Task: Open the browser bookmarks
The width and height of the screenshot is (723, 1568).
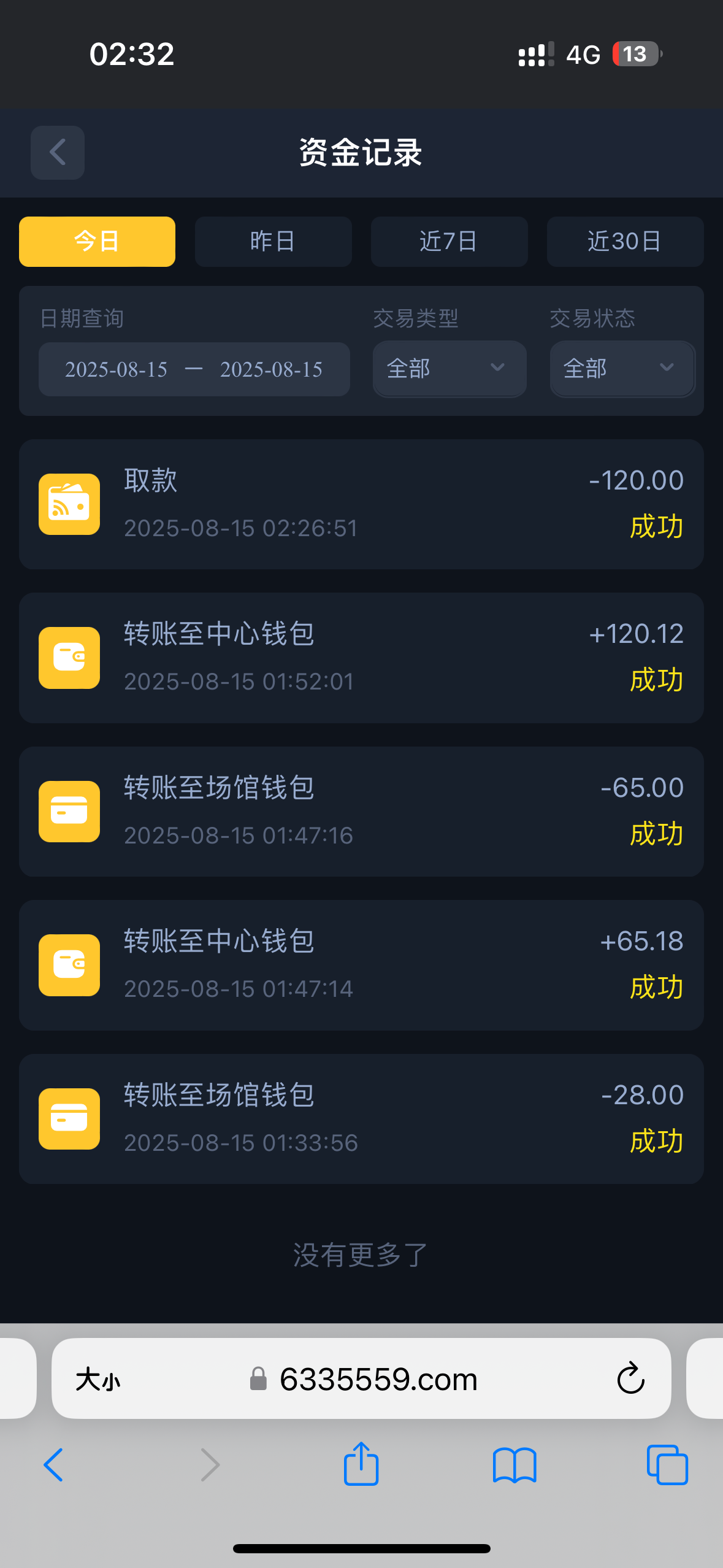Action: (515, 1465)
